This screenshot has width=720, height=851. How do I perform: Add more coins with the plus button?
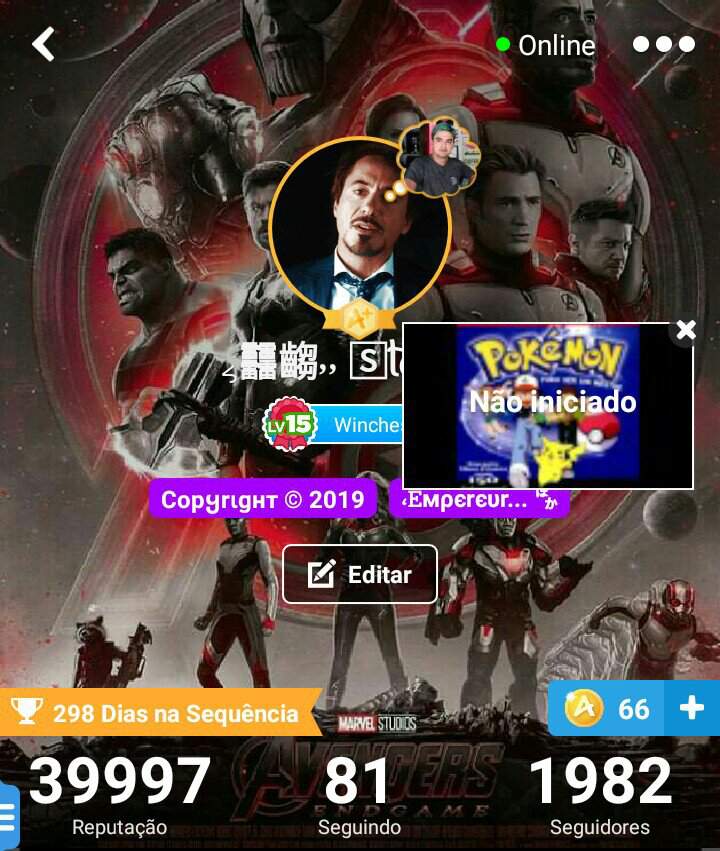coord(692,708)
